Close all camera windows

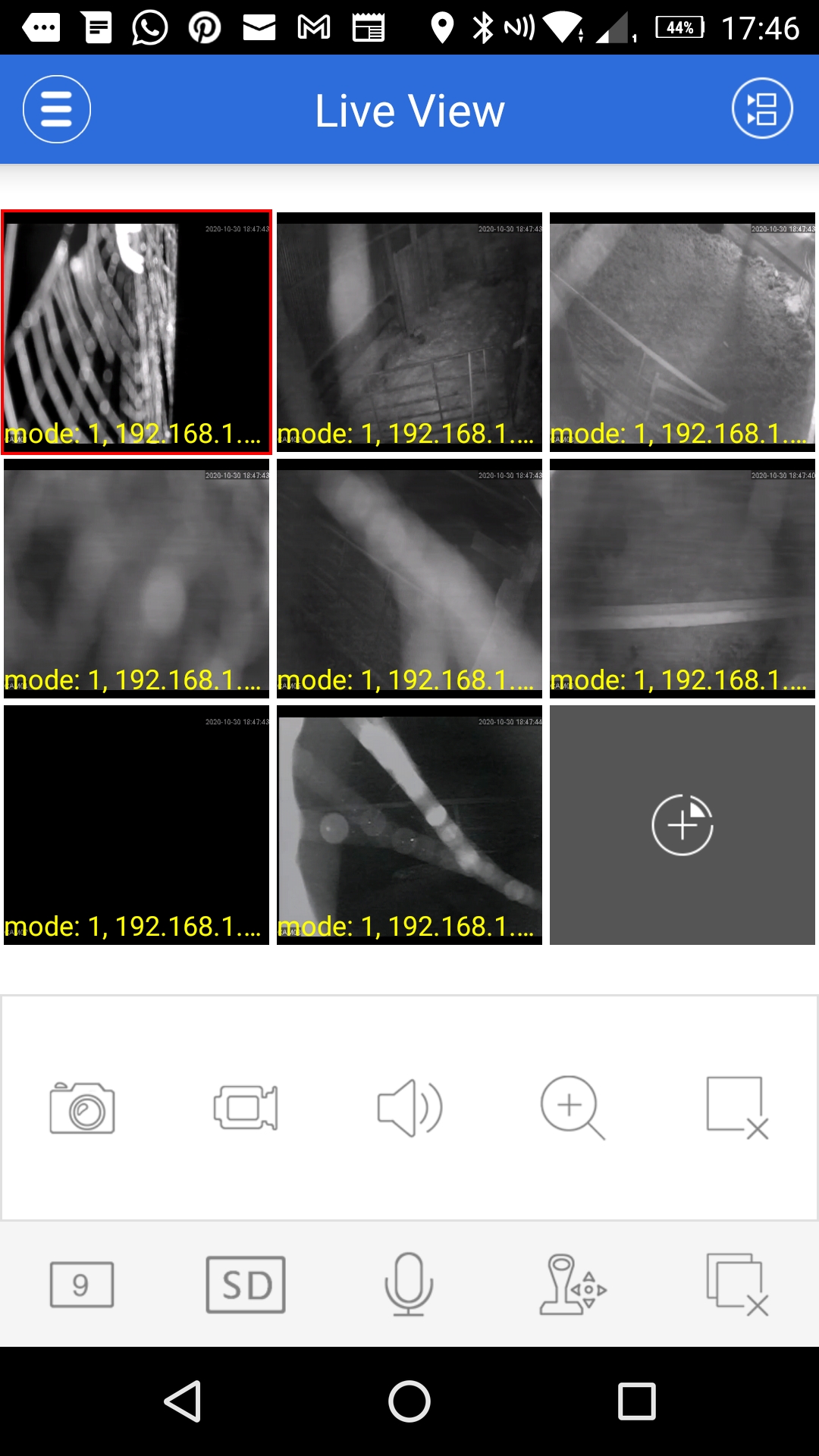736,1285
